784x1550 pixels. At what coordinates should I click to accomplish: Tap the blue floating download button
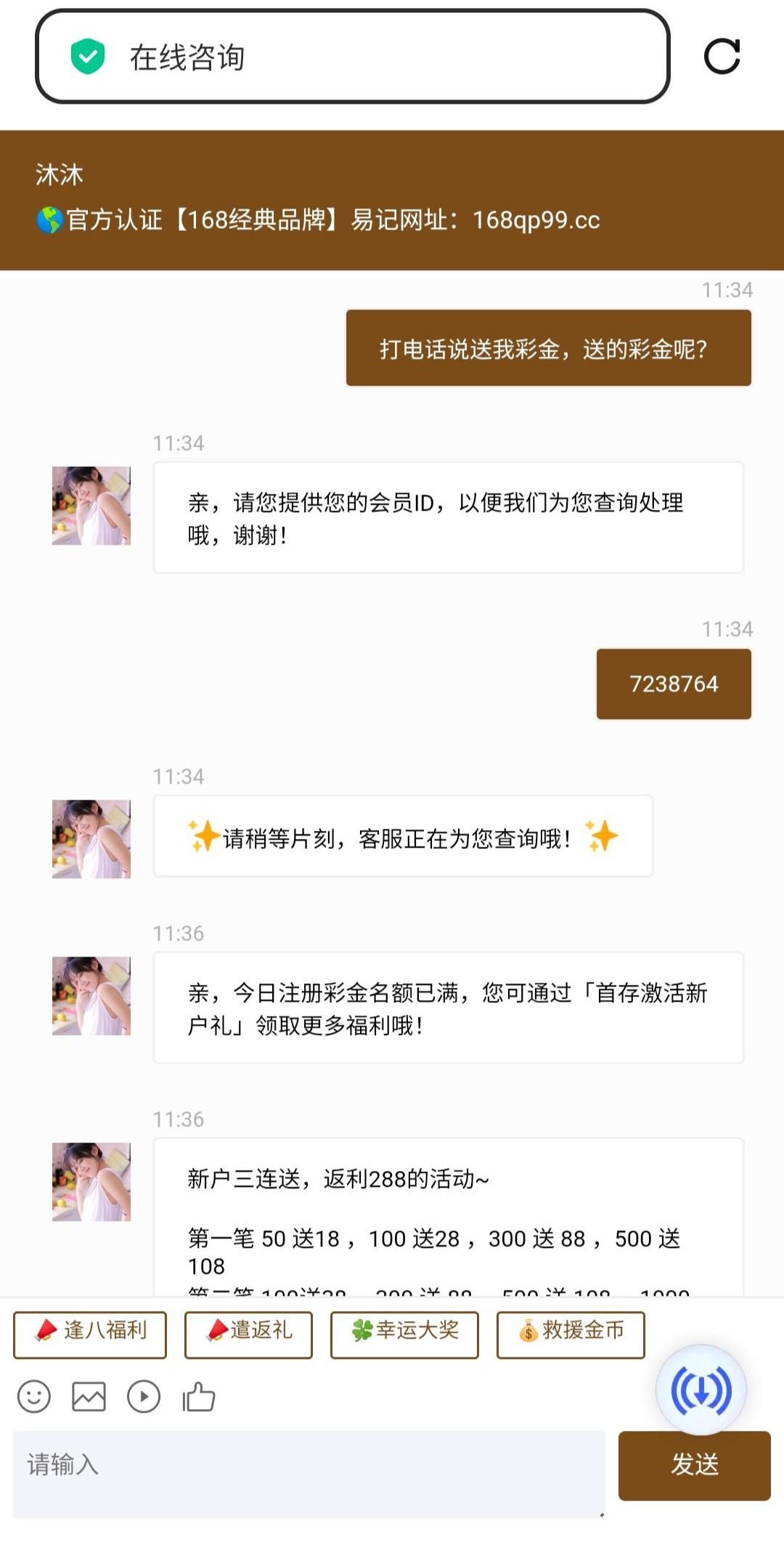point(701,1390)
